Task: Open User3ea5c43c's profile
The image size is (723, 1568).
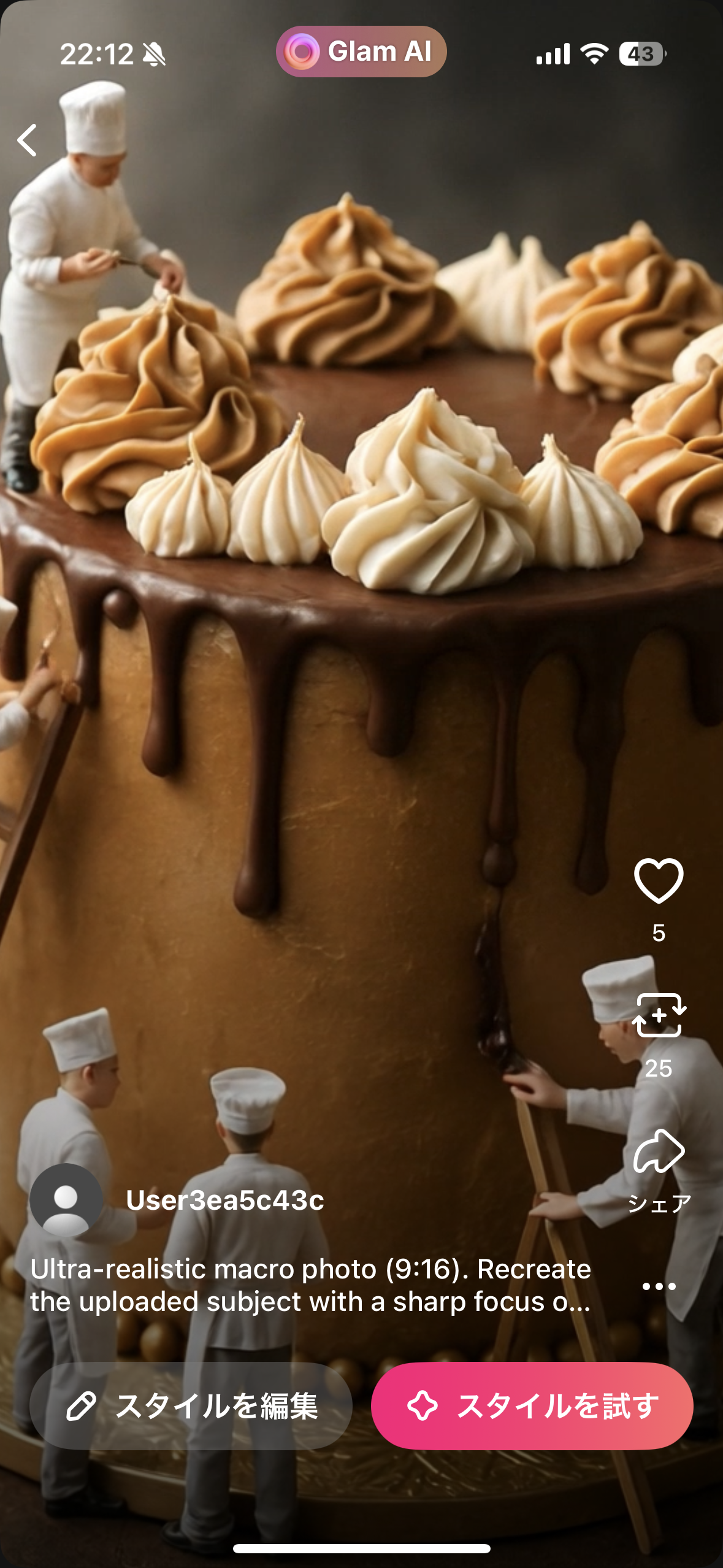Action: pos(224,1200)
